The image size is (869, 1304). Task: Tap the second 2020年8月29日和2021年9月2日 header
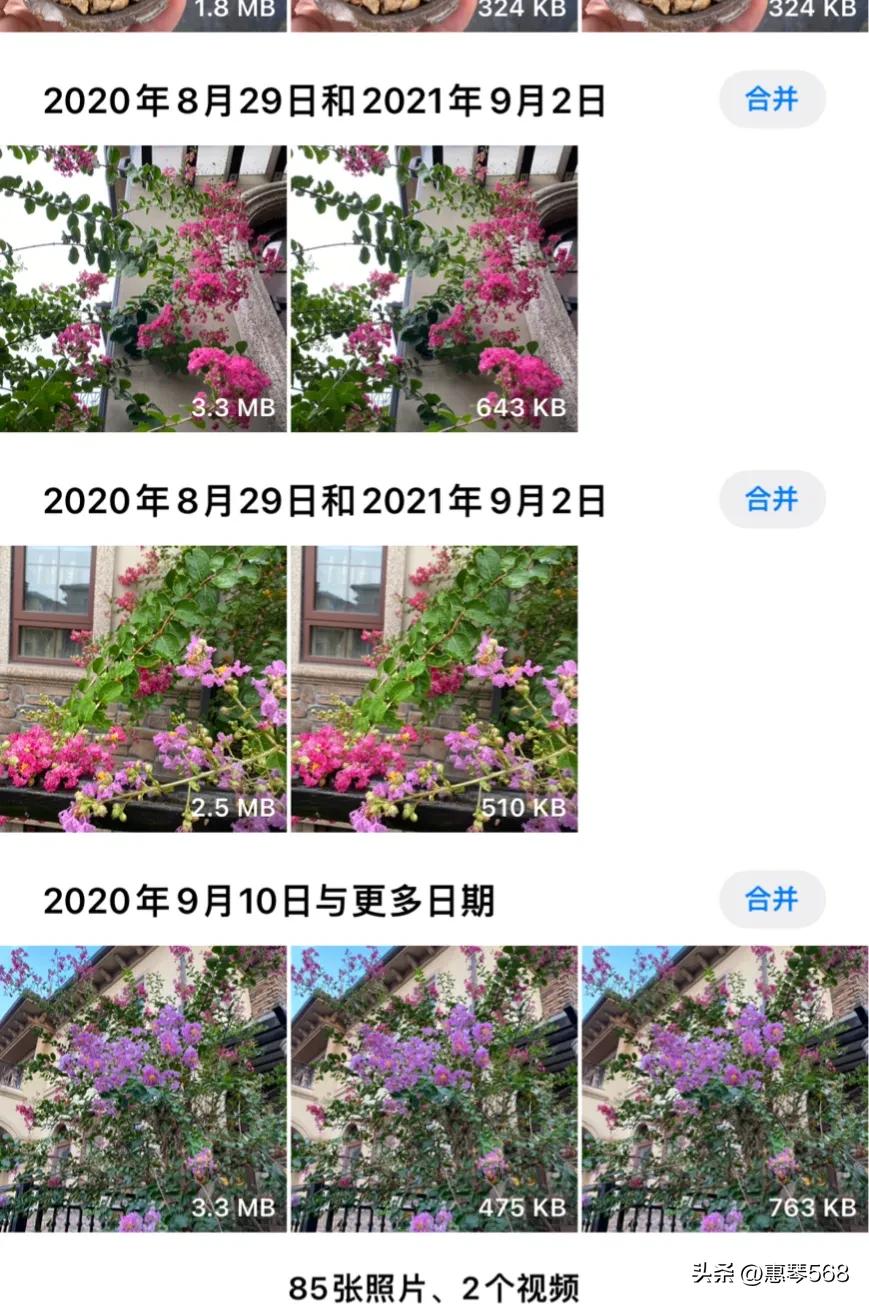coord(325,499)
